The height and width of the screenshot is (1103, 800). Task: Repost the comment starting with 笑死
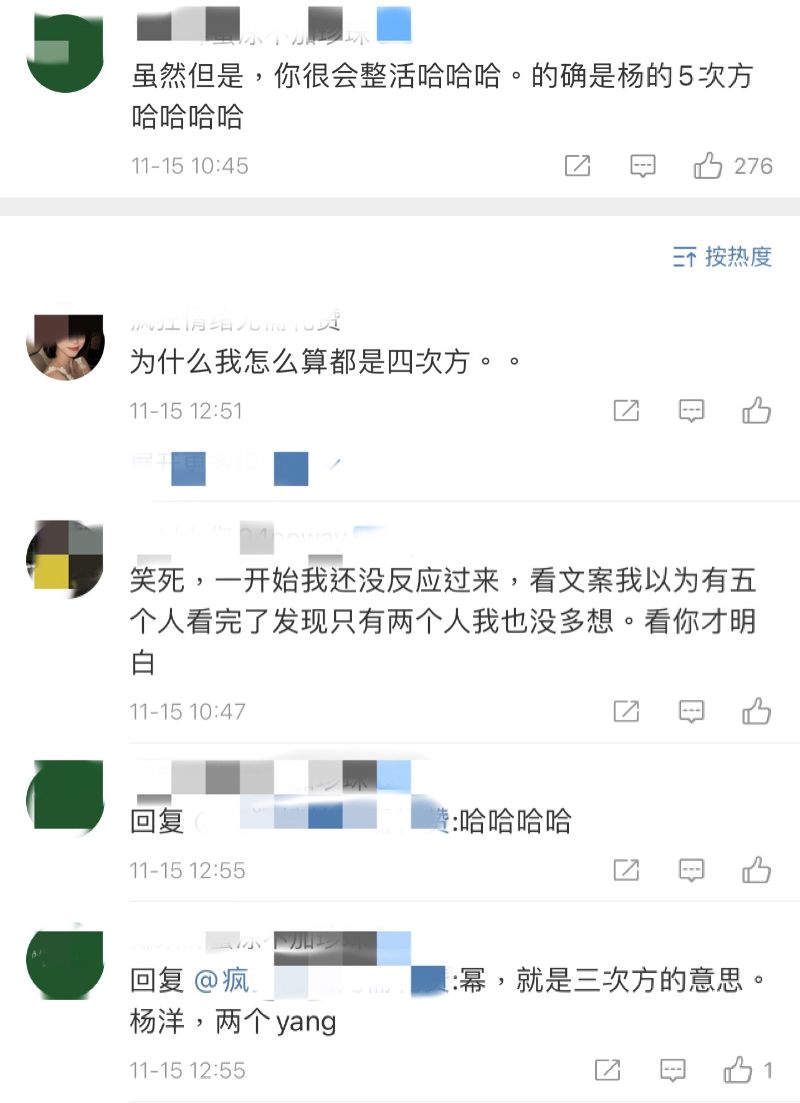(x=626, y=711)
